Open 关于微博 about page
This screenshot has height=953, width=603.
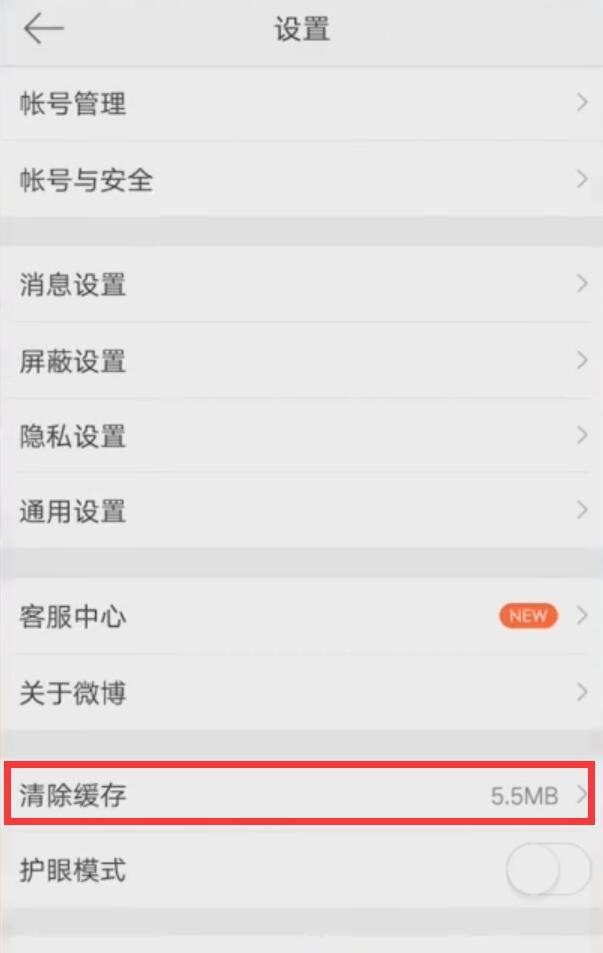click(x=300, y=692)
